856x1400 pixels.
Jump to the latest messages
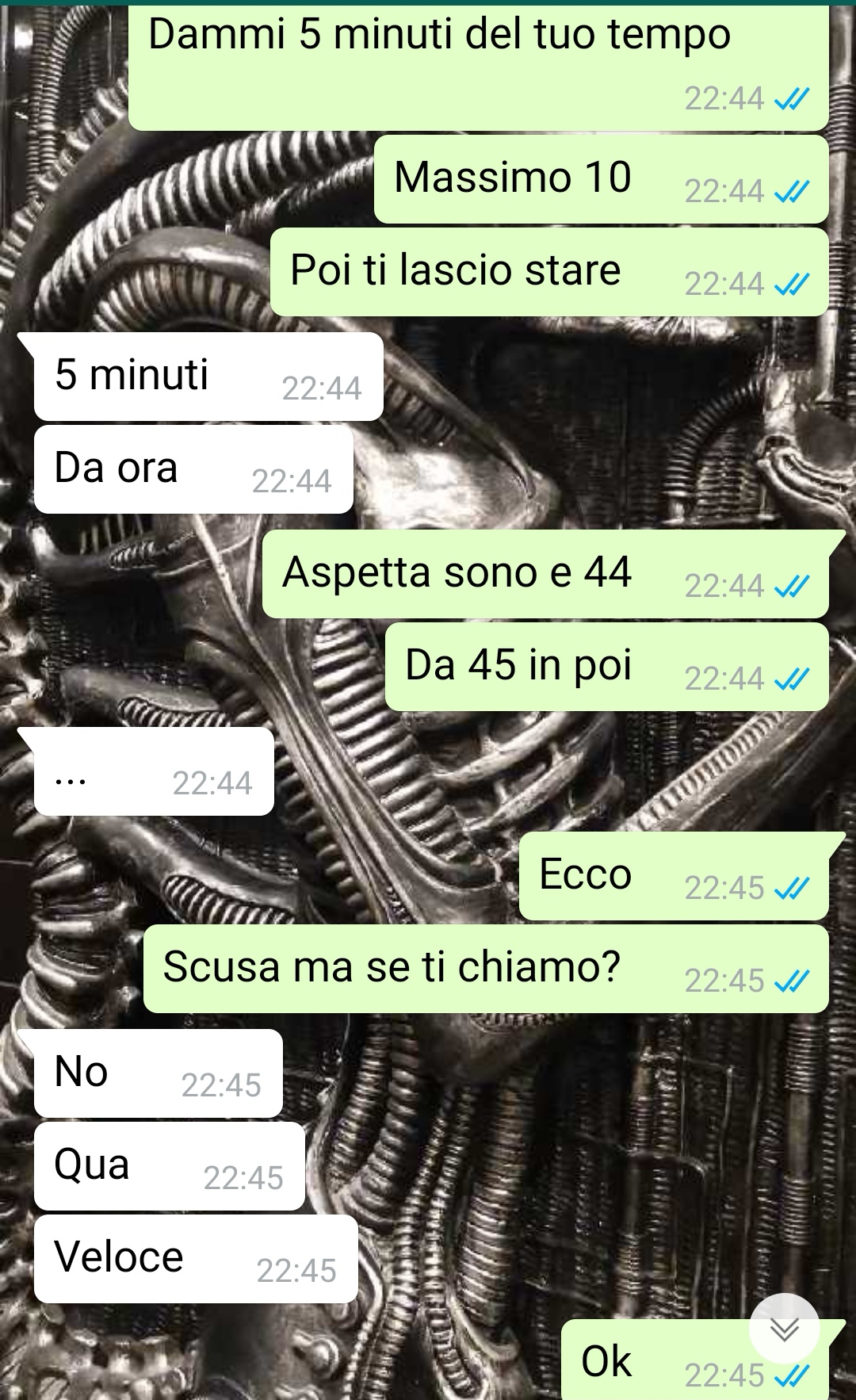(784, 1329)
